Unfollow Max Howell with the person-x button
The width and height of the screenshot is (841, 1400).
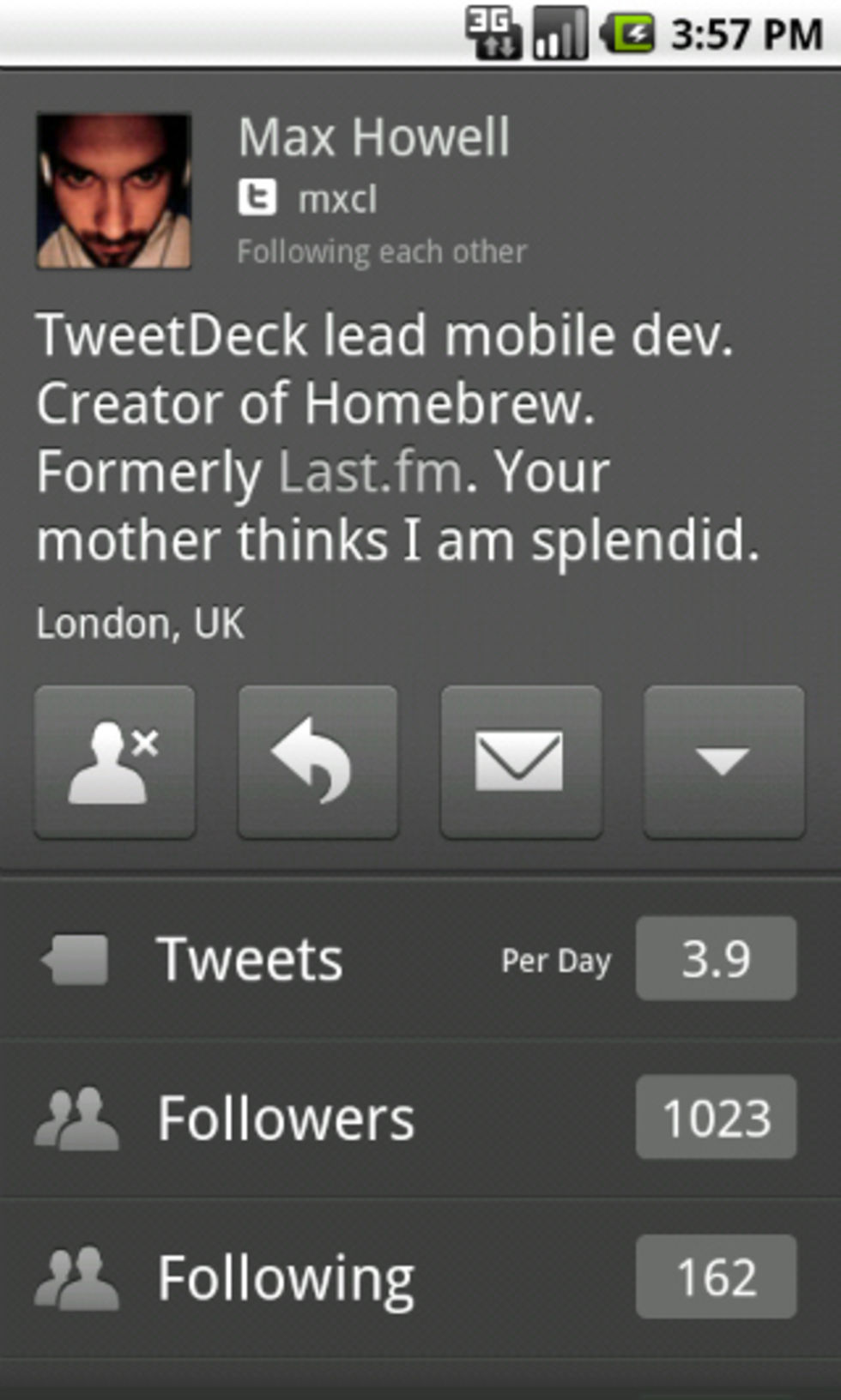coord(115,762)
